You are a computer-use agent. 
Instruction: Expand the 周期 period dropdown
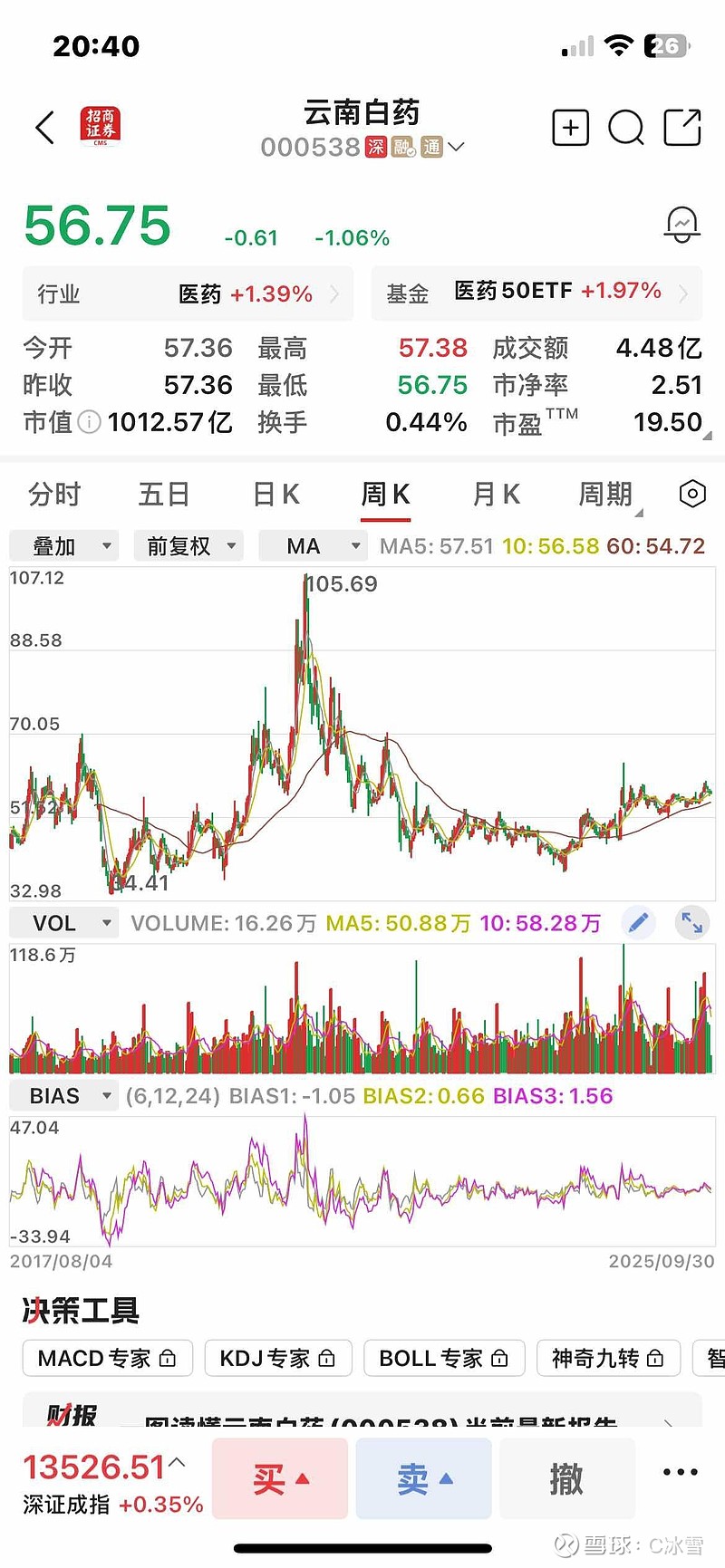pyautogui.click(x=607, y=495)
